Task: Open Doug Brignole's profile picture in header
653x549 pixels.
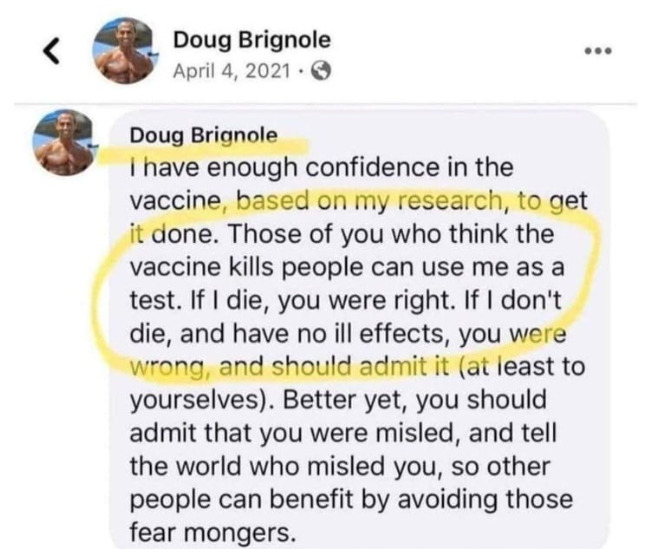Action: (x=124, y=52)
